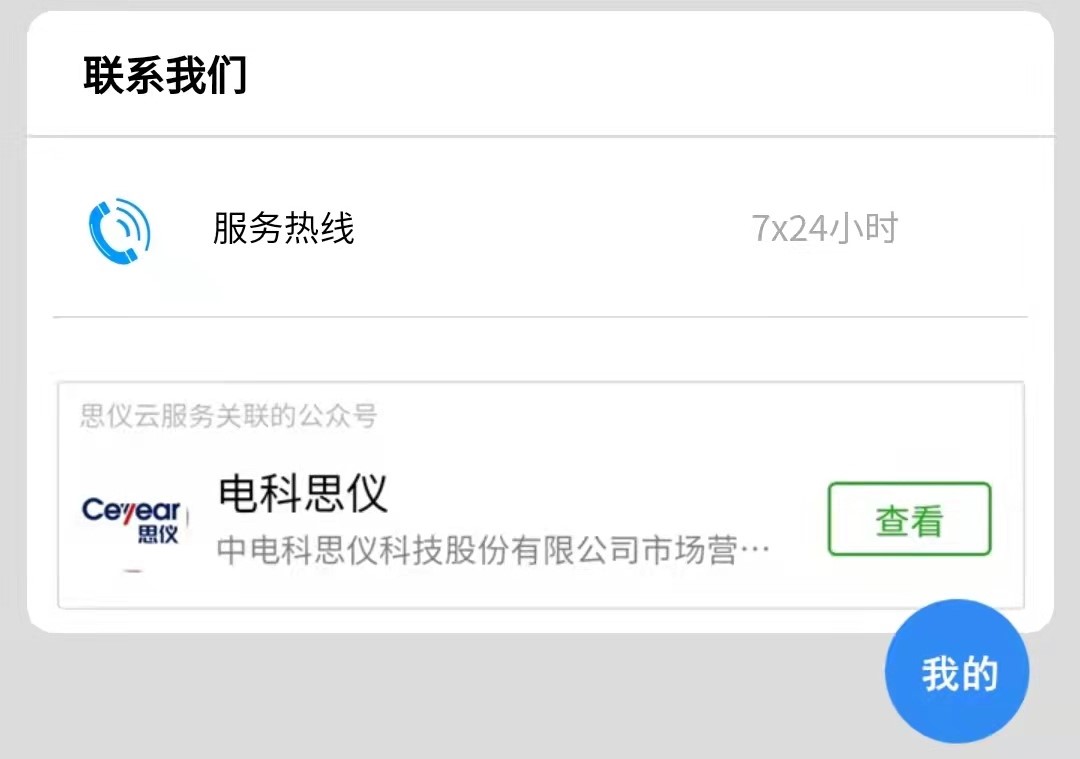The height and width of the screenshot is (759, 1080).
Task: Tap 查看 to view the official account
Action: pyautogui.click(x=909, y=519)
